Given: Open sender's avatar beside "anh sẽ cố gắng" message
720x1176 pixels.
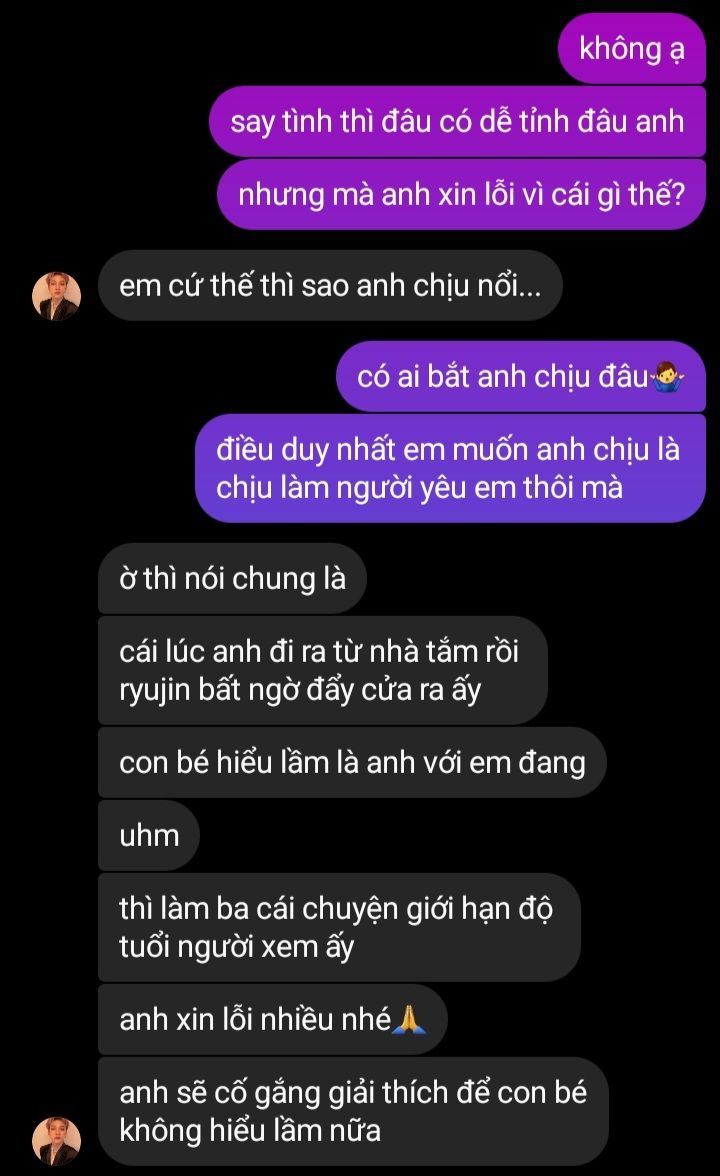Looking at the screenshot, I should click(x=56, y=1141).
